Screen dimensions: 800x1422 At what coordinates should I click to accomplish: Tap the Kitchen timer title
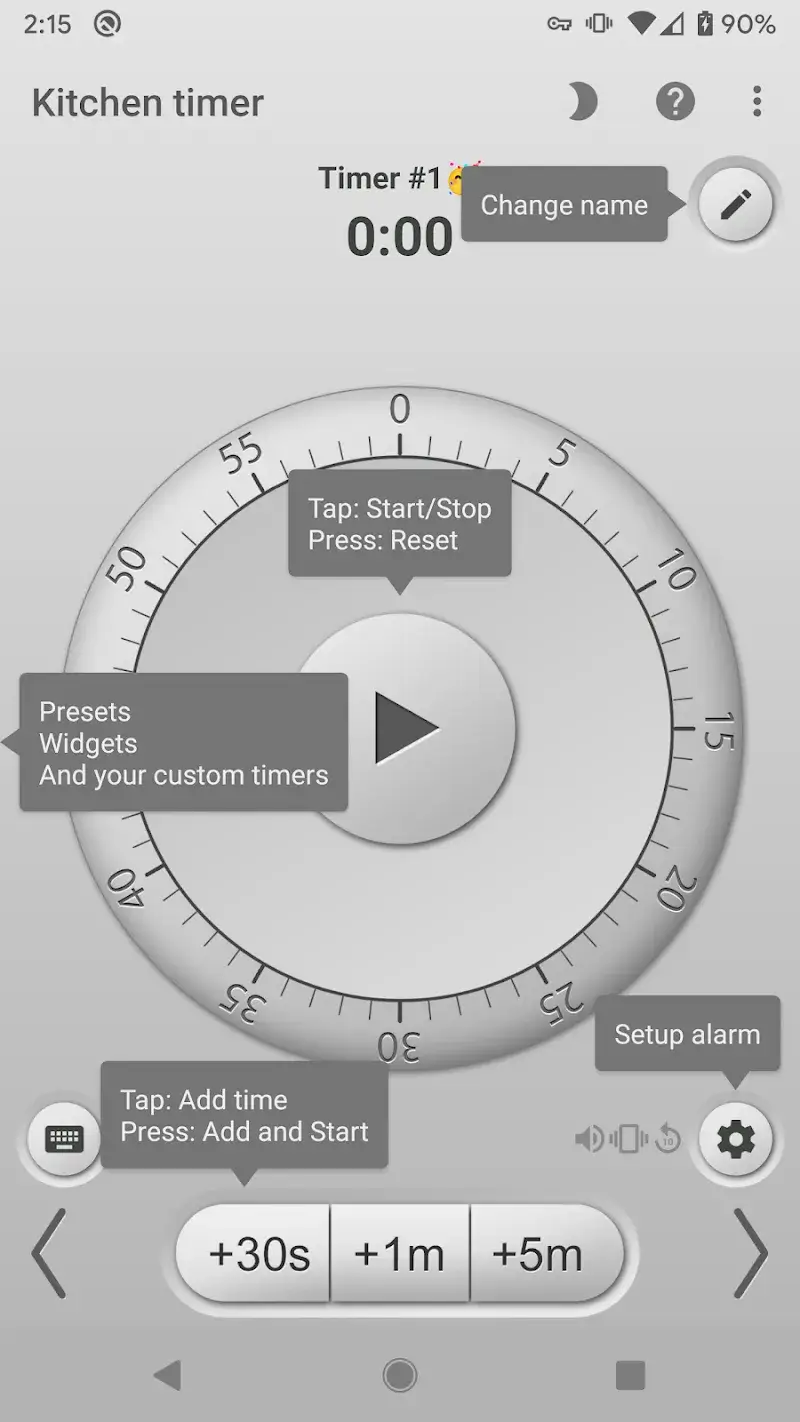coord(147,101)
